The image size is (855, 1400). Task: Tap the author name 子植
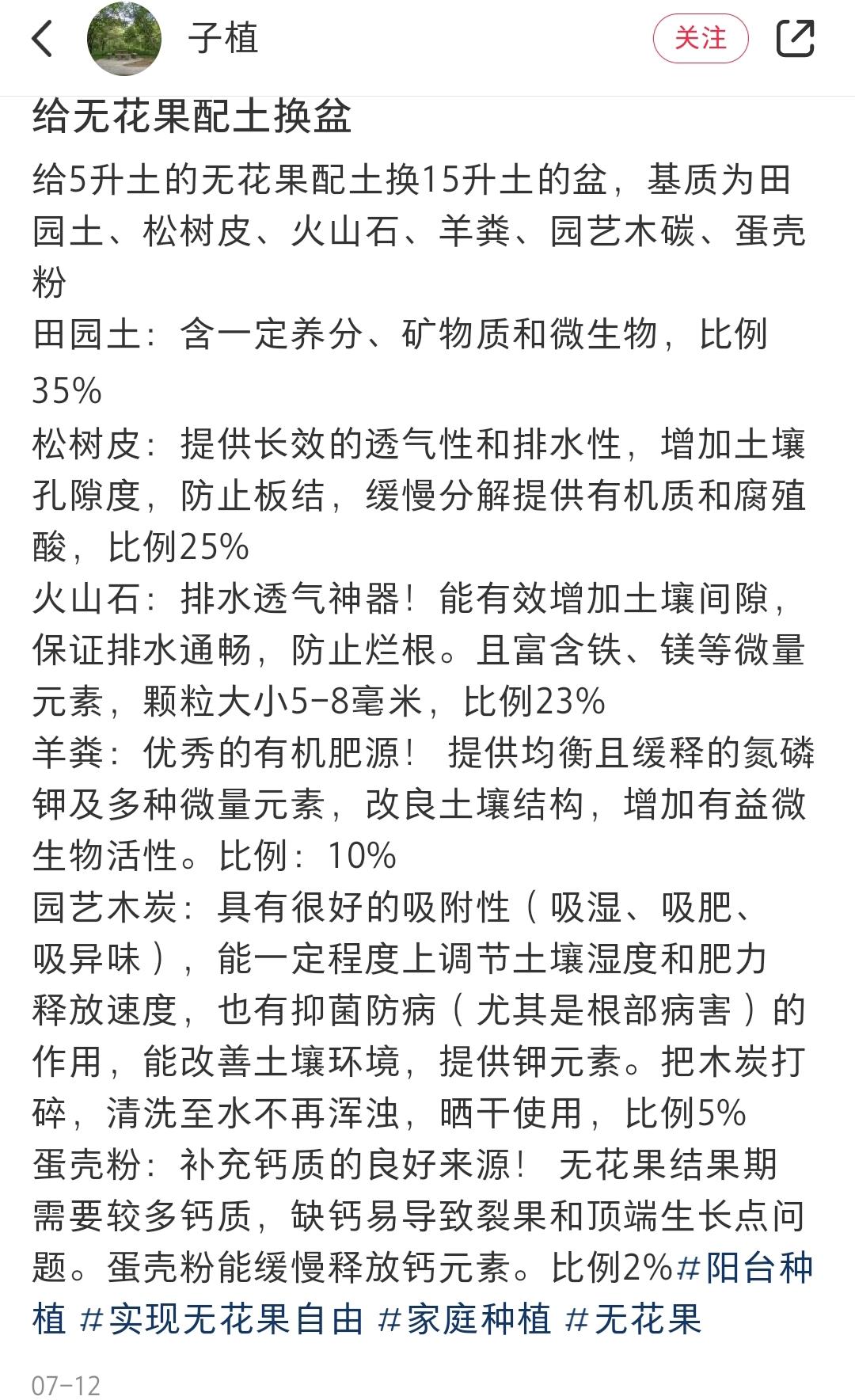(x=223, y=39)
